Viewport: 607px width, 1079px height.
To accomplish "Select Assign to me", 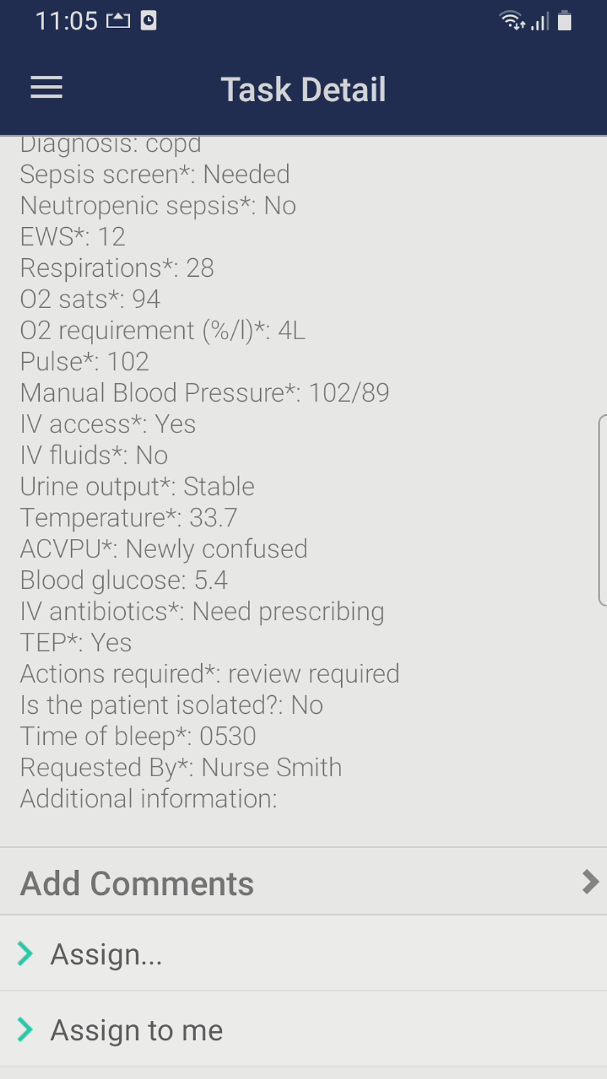I will tap(304, 1029).
